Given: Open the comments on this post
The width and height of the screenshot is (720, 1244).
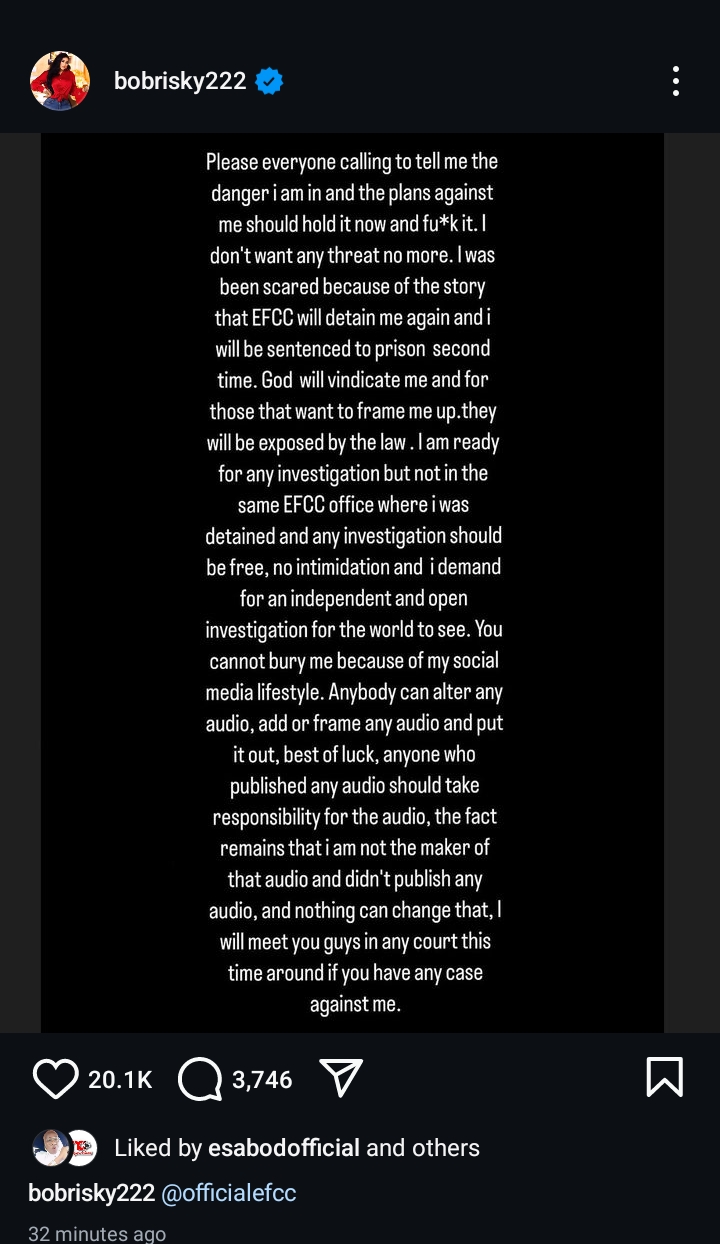Looking at the screenshot, I should click(x=200, y=1079).
